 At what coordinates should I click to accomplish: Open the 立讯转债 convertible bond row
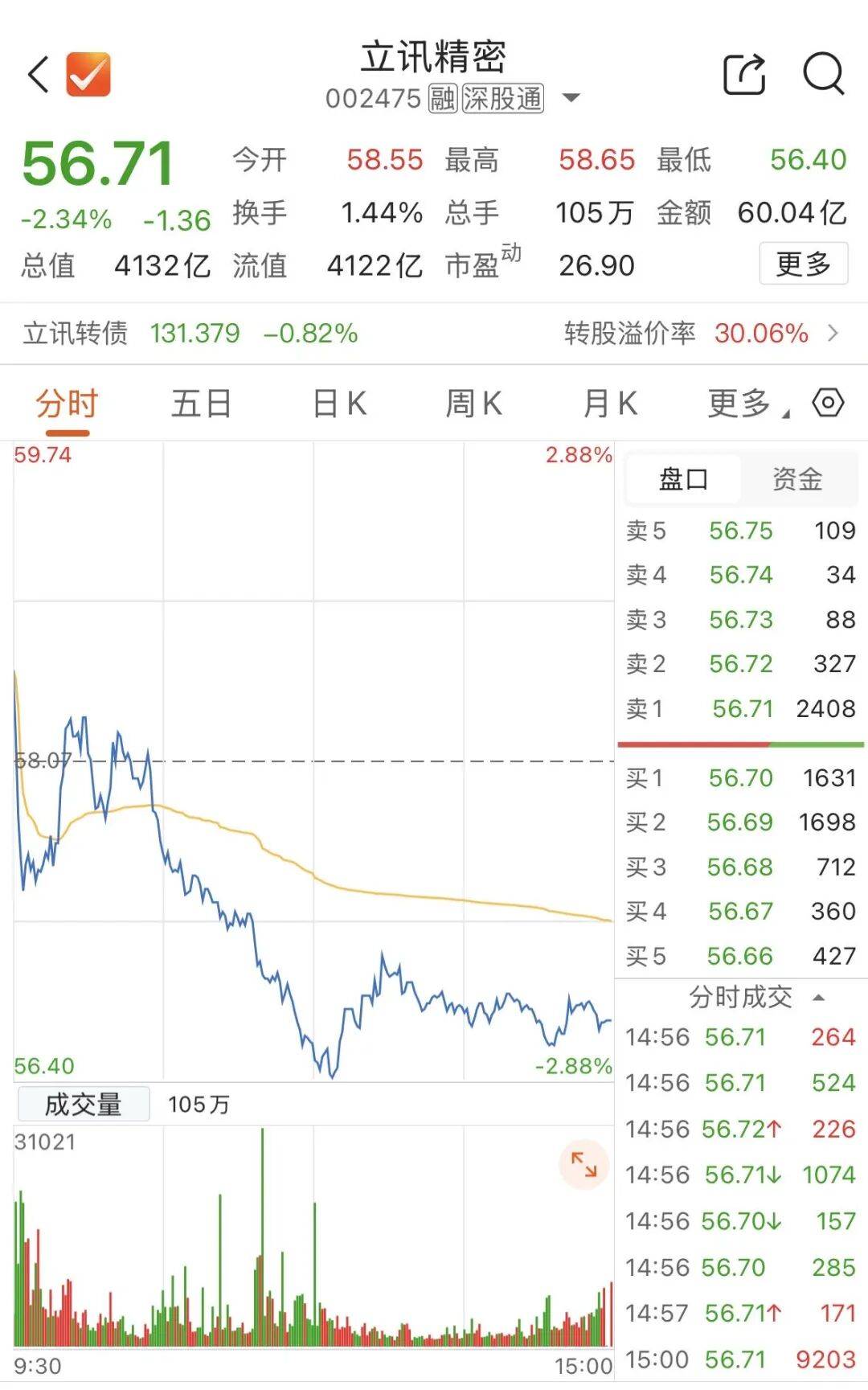pyautogui.click(x=434, y=333)
